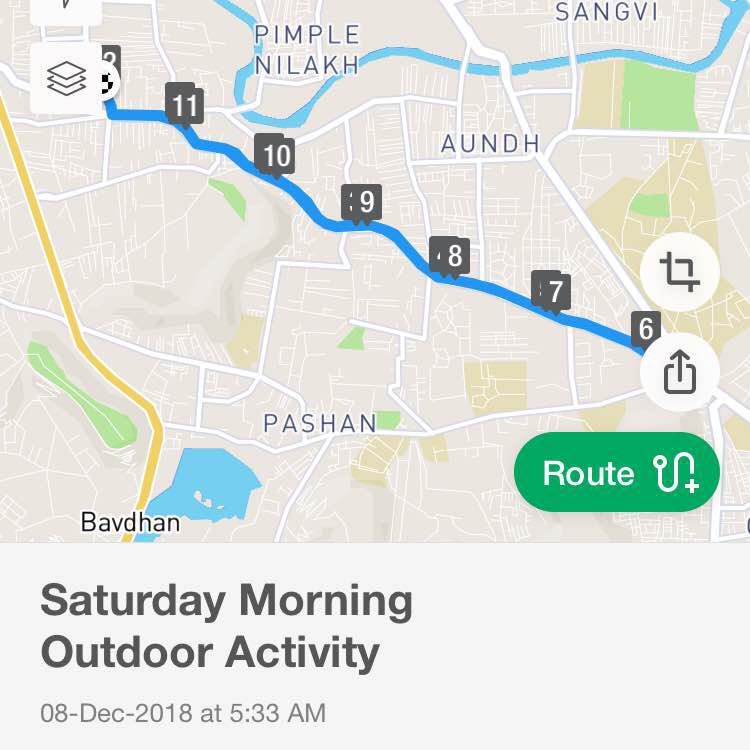Tap the crop map icon
Image resolution: width=750 pixels, height=750 pixels.
pos(679,272)
